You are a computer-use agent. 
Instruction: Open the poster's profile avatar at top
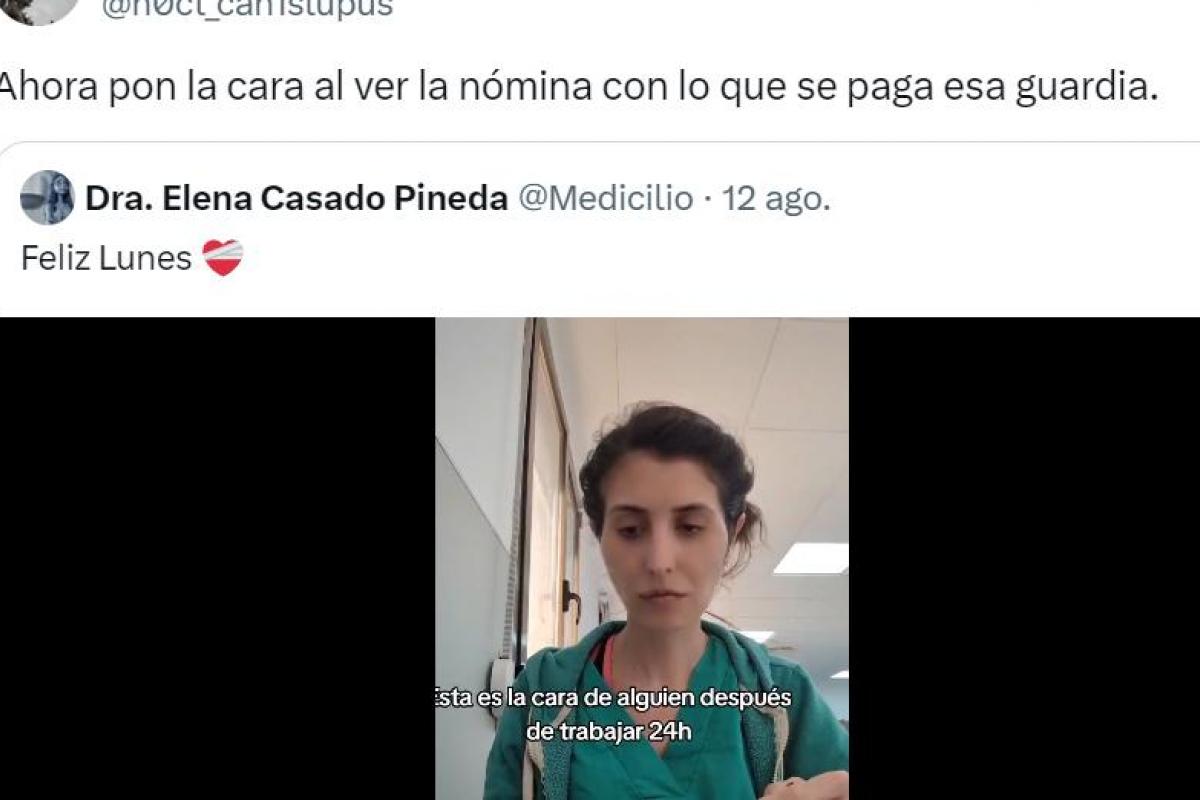38,9
